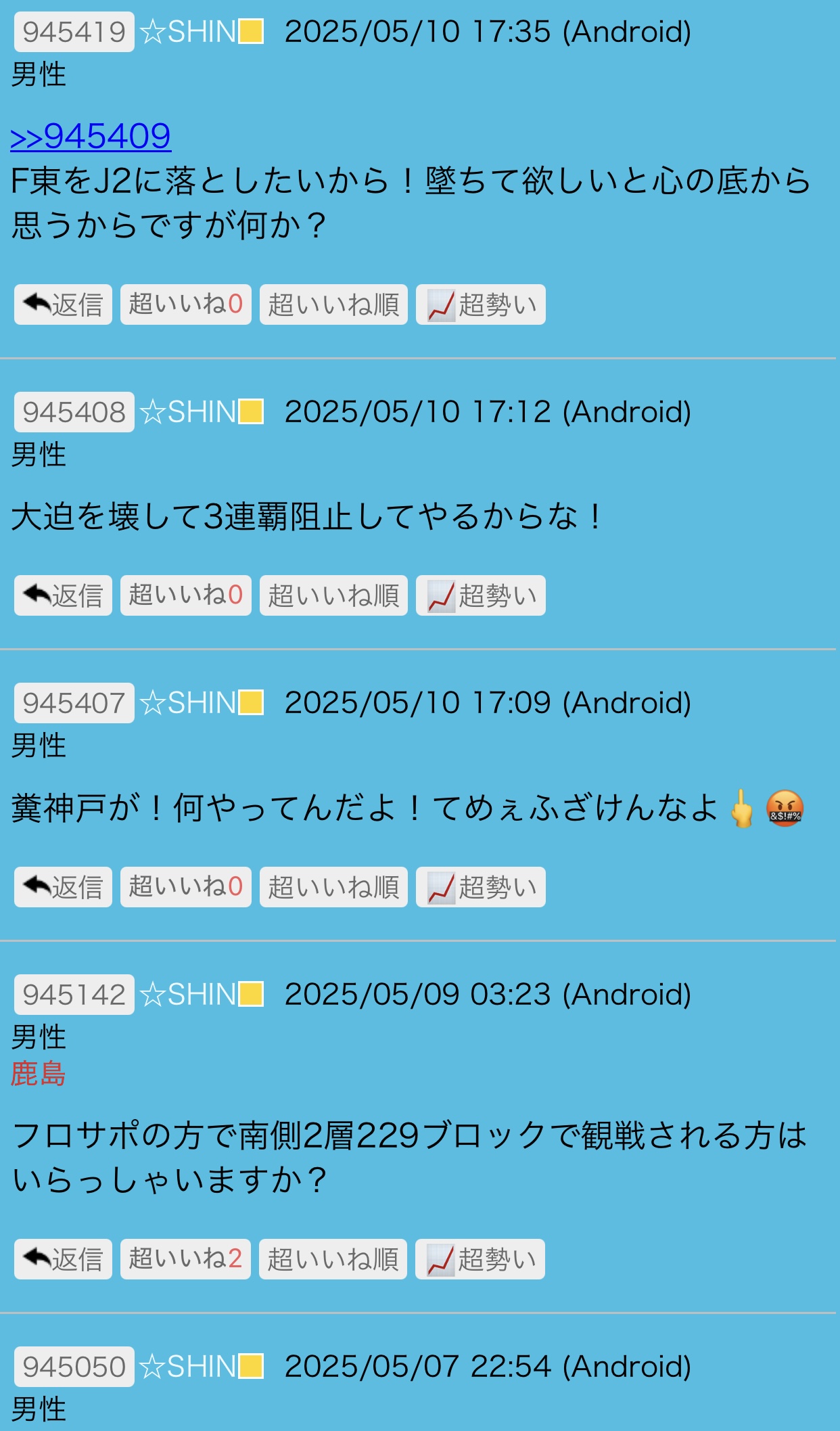Open the >>945409 reply link

pyautogui.click(x=91, y=137)
